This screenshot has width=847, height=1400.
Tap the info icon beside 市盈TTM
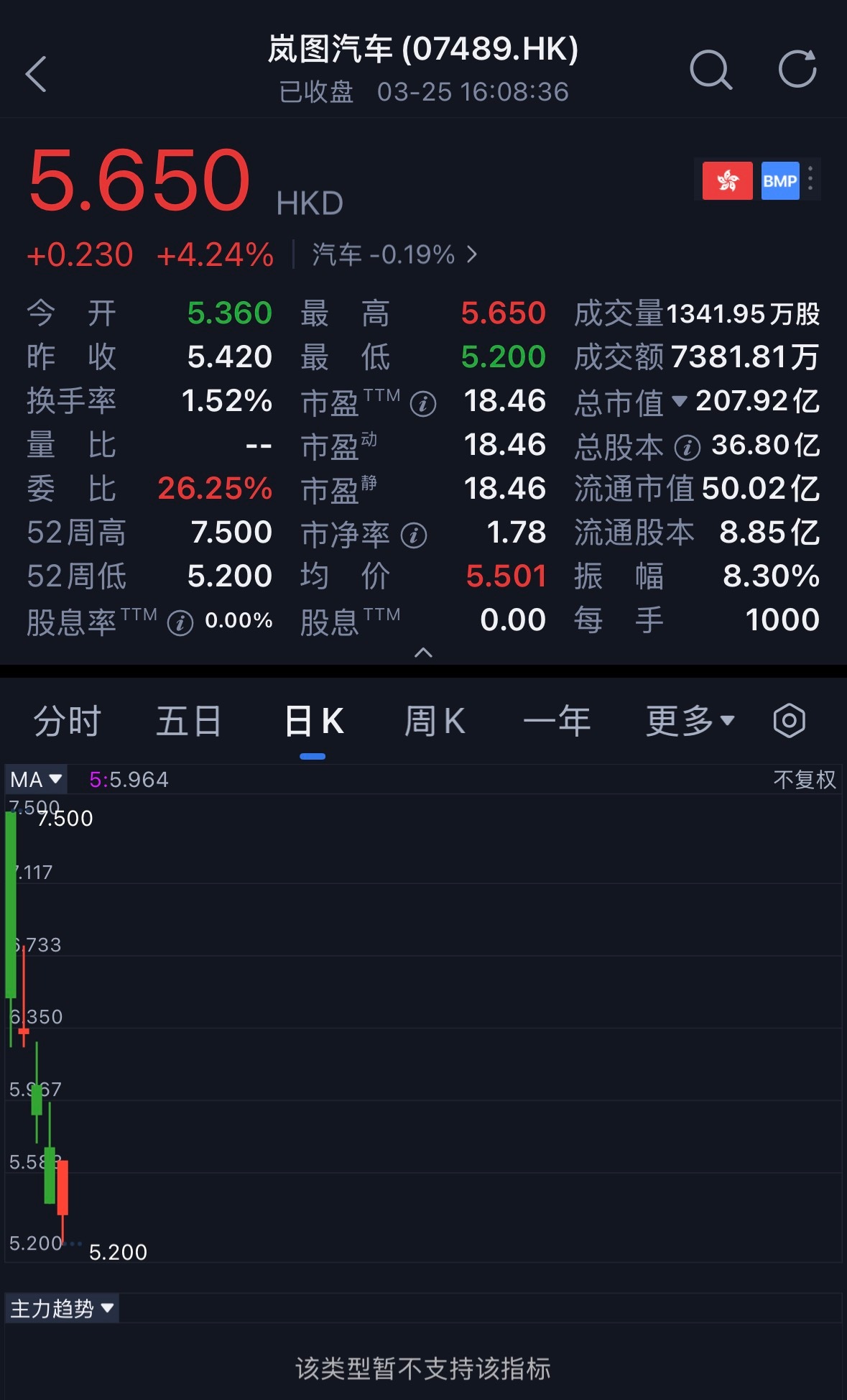pos(424,404)
